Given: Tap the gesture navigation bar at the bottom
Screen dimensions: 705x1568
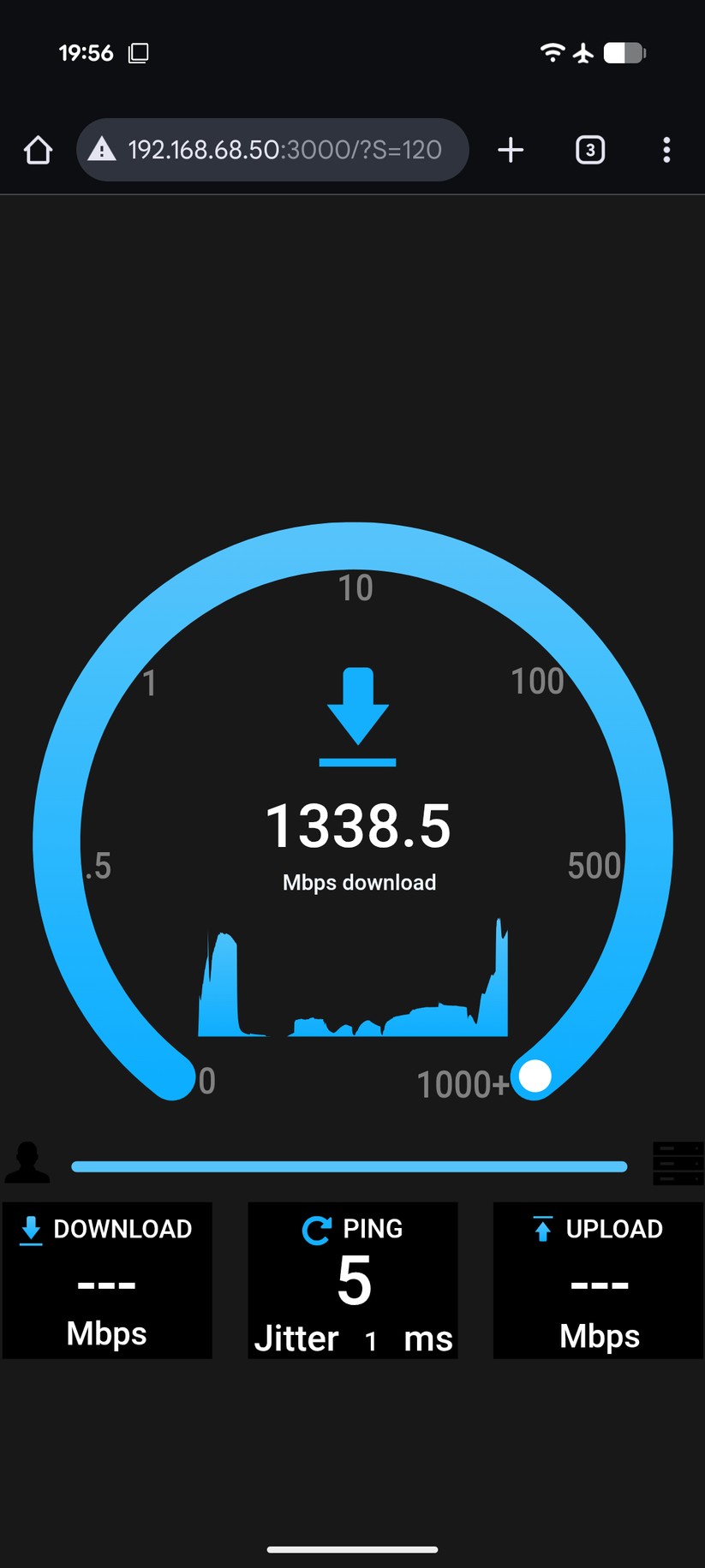Looking at the screenshot, I should pos(352,1547).
